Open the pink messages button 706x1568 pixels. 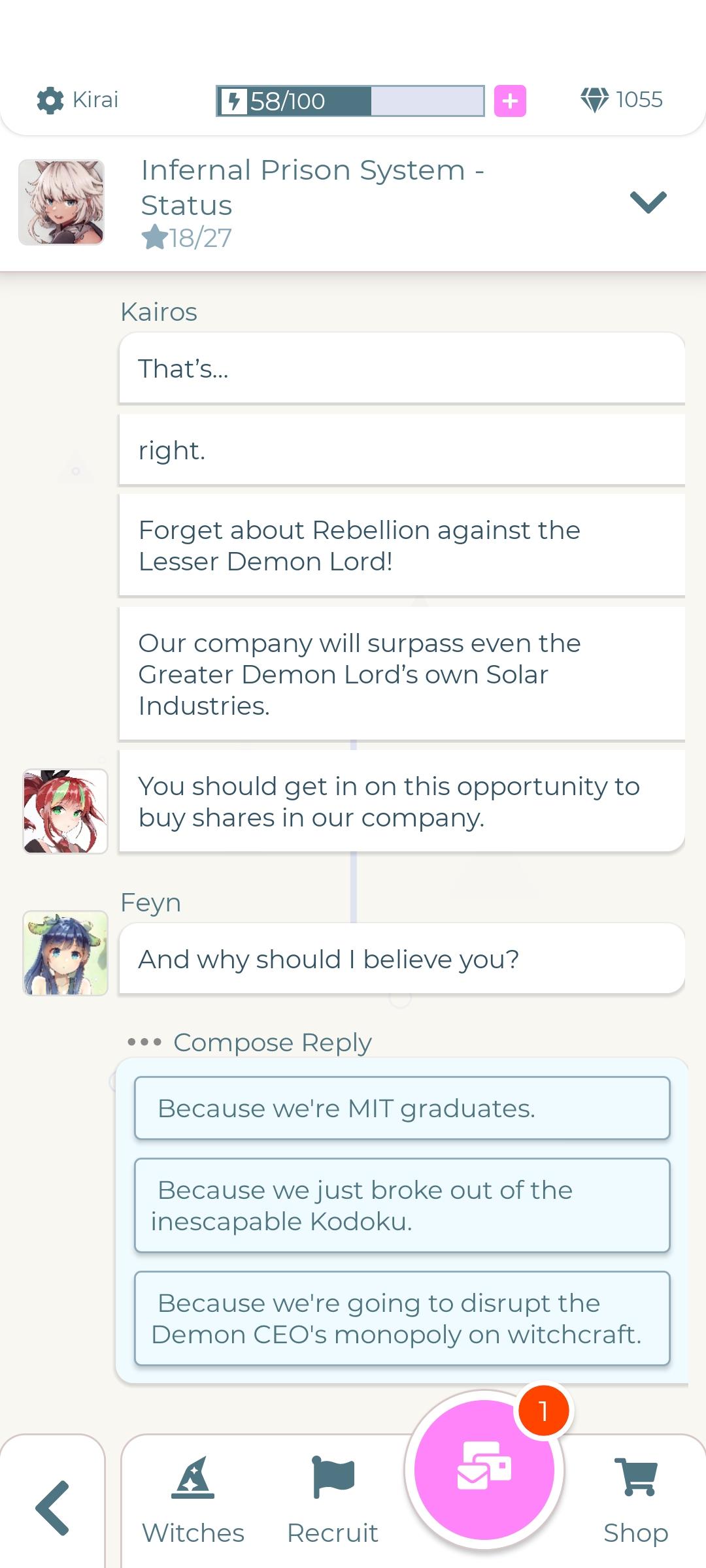pyautogui.click(x=484, y=1470)
